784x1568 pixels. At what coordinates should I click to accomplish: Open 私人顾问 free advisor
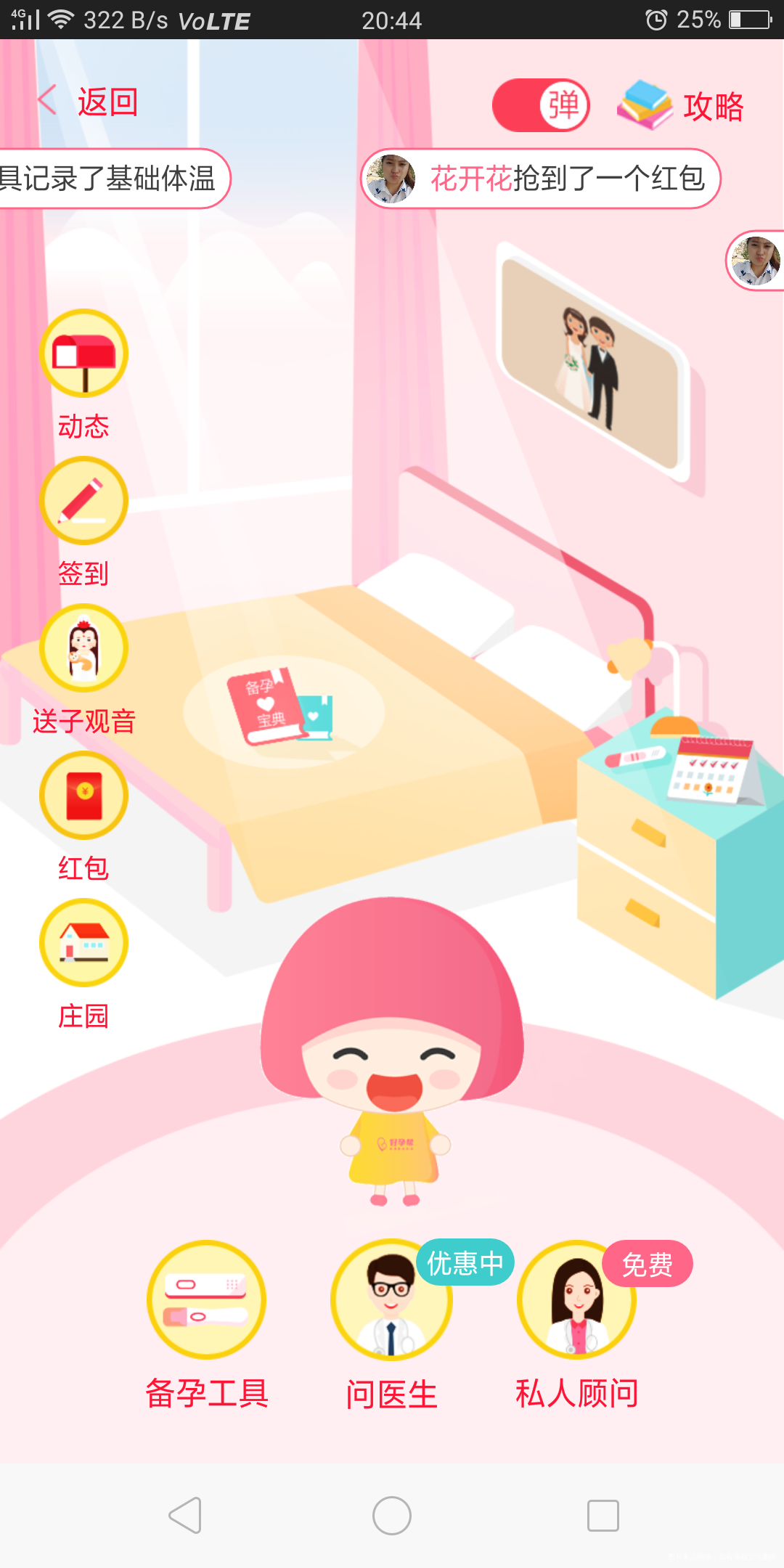[x=576, y=1301]
